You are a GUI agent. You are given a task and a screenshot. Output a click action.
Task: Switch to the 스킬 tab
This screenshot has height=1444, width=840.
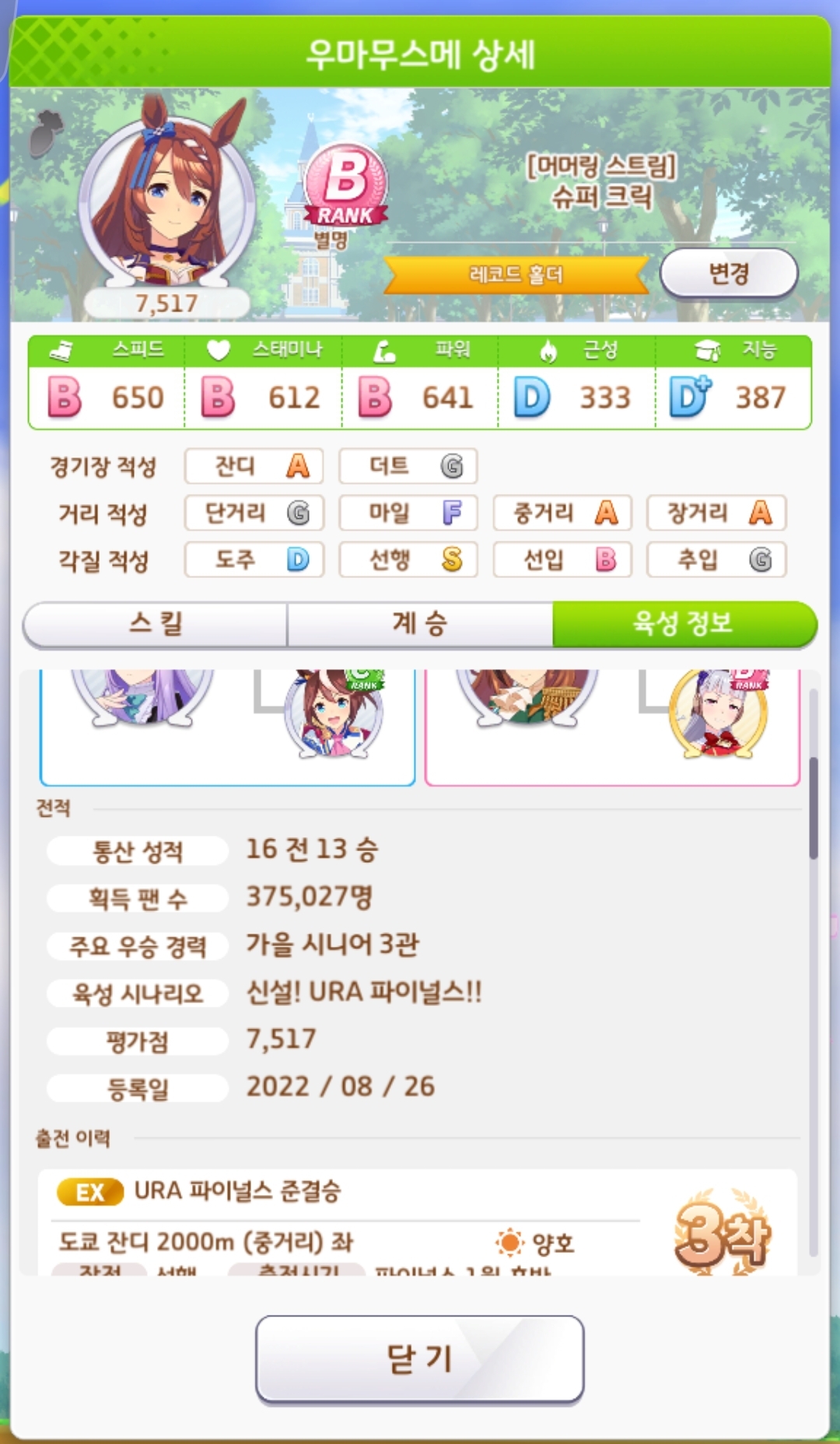click(x=156, y=623)
